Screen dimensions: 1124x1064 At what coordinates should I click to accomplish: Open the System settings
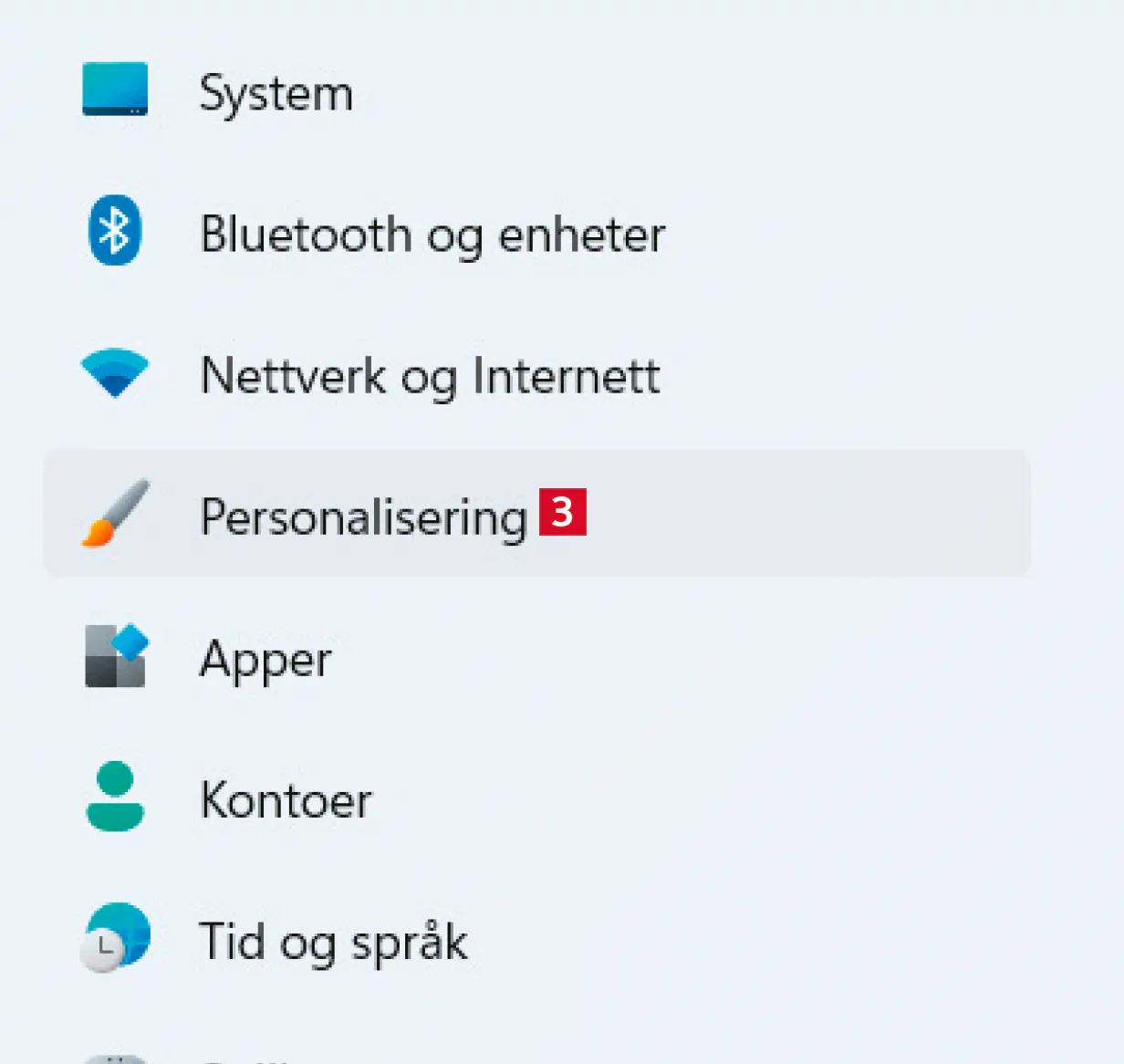[276, 92]
